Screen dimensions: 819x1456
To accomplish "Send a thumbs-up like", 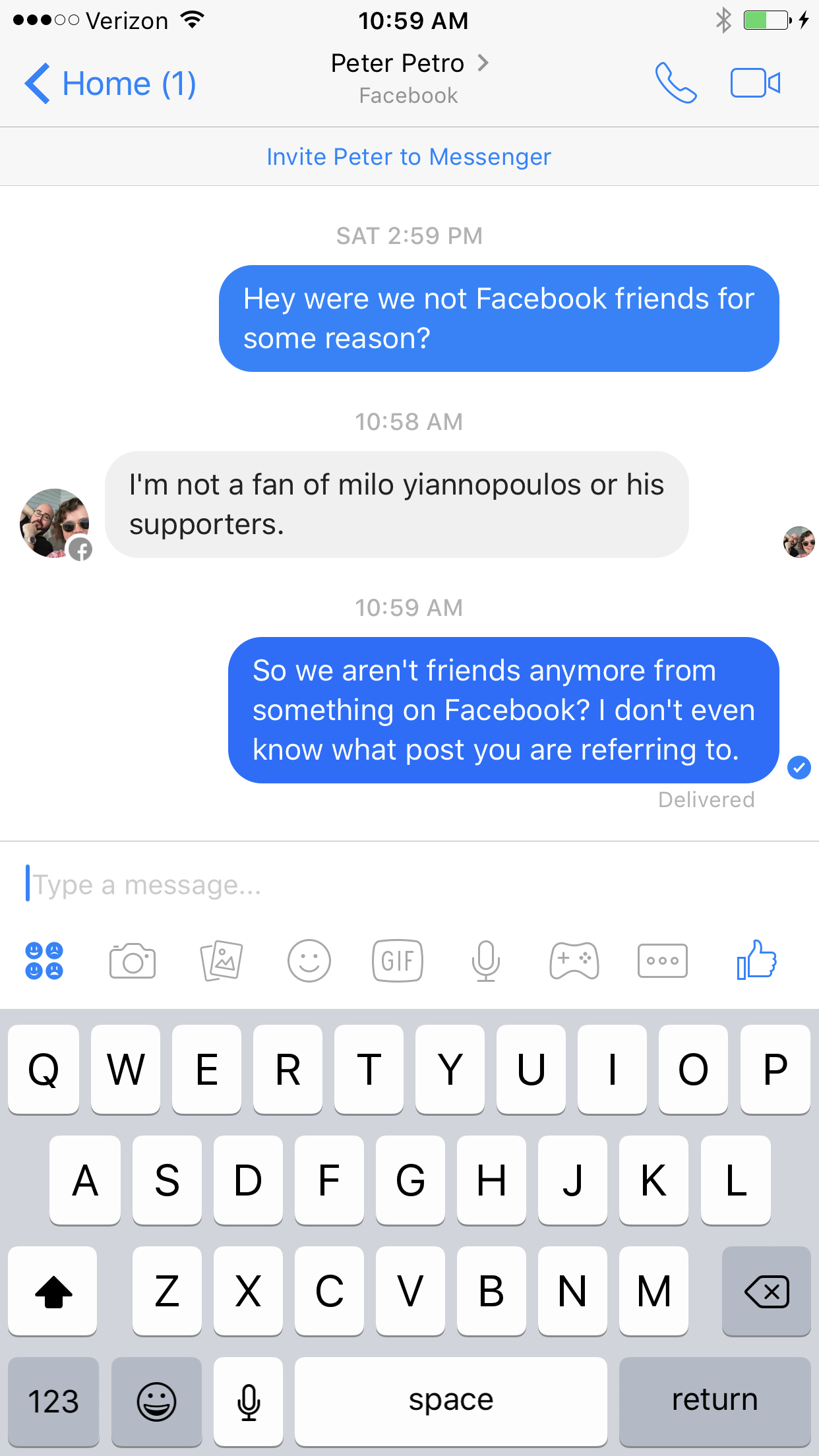I will (756, 960).
